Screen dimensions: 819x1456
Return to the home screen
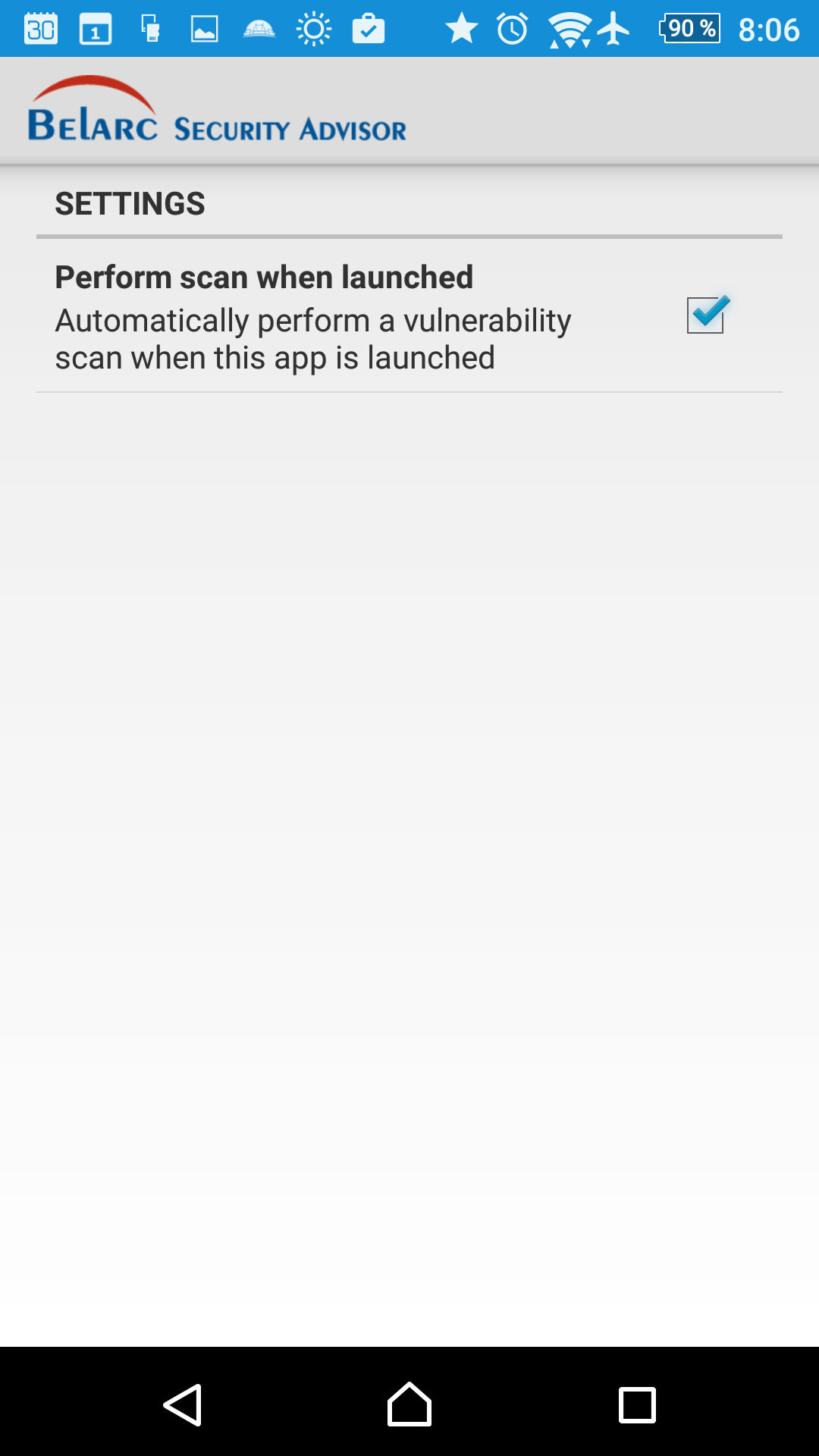pos(409,1404)
